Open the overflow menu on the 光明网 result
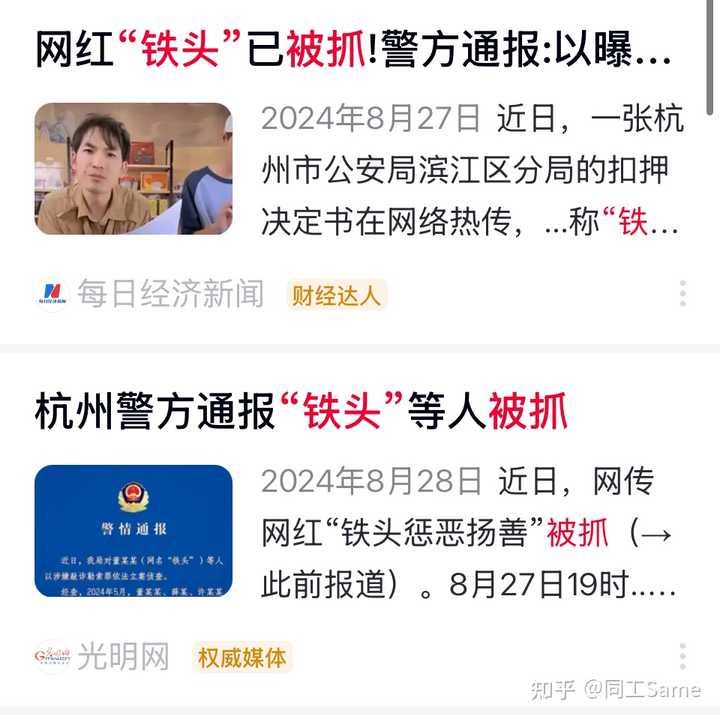Image resolution: width=720 pixels, height=719 pixels. click(683, 657)
